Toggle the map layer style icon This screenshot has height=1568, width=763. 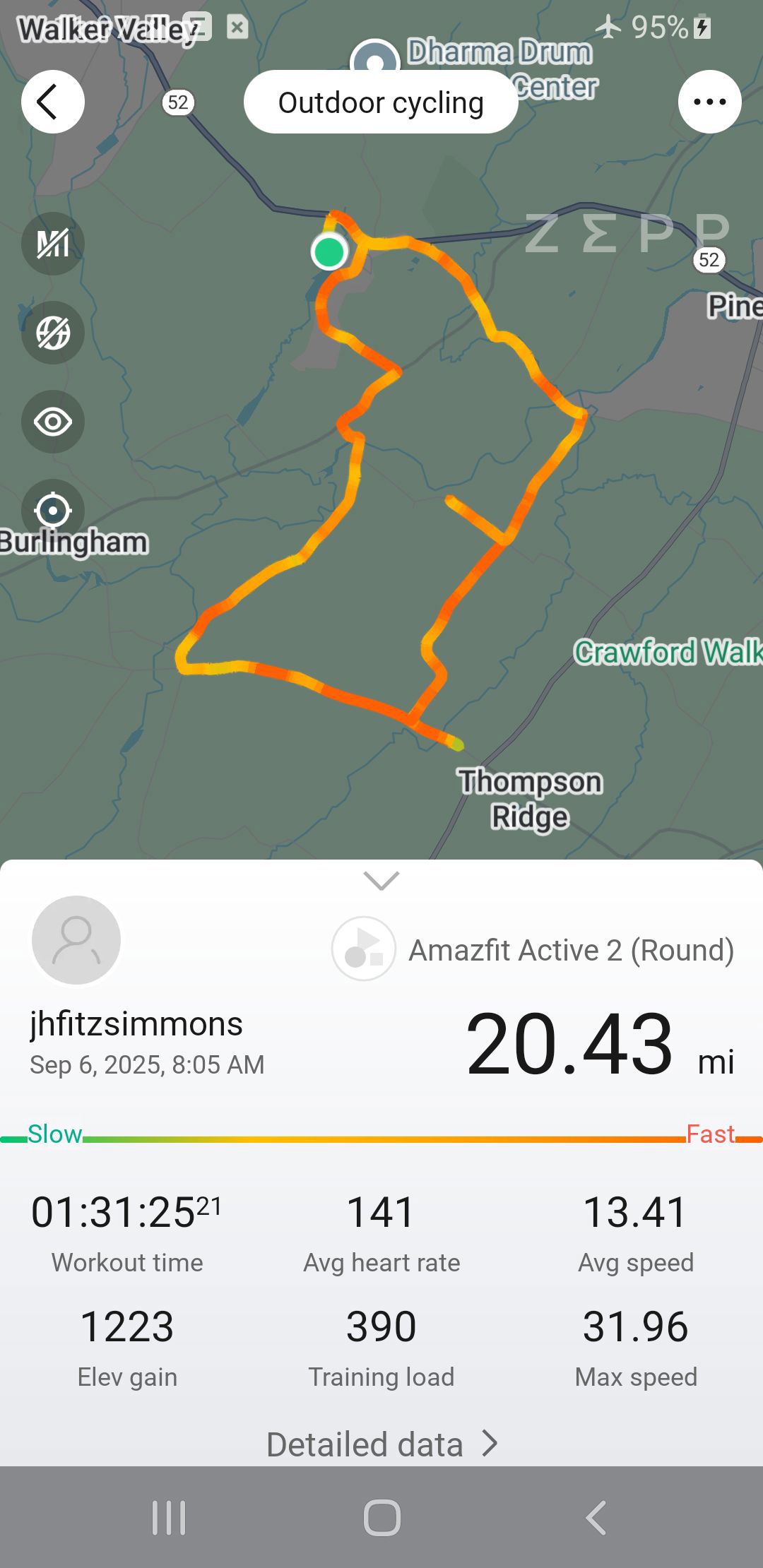53,333
